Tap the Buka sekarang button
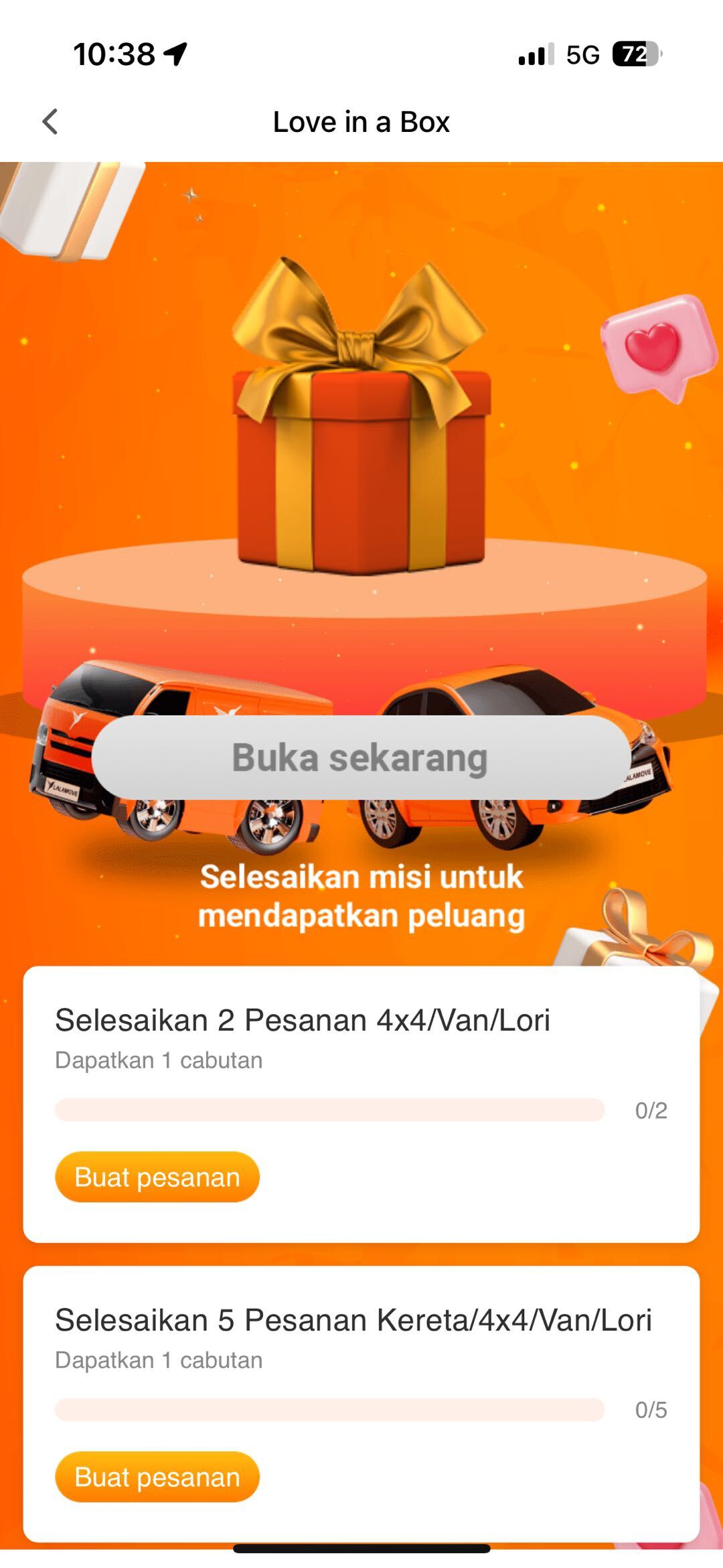Viewport: 723px width, 1568px height. [x=361, y=758]
